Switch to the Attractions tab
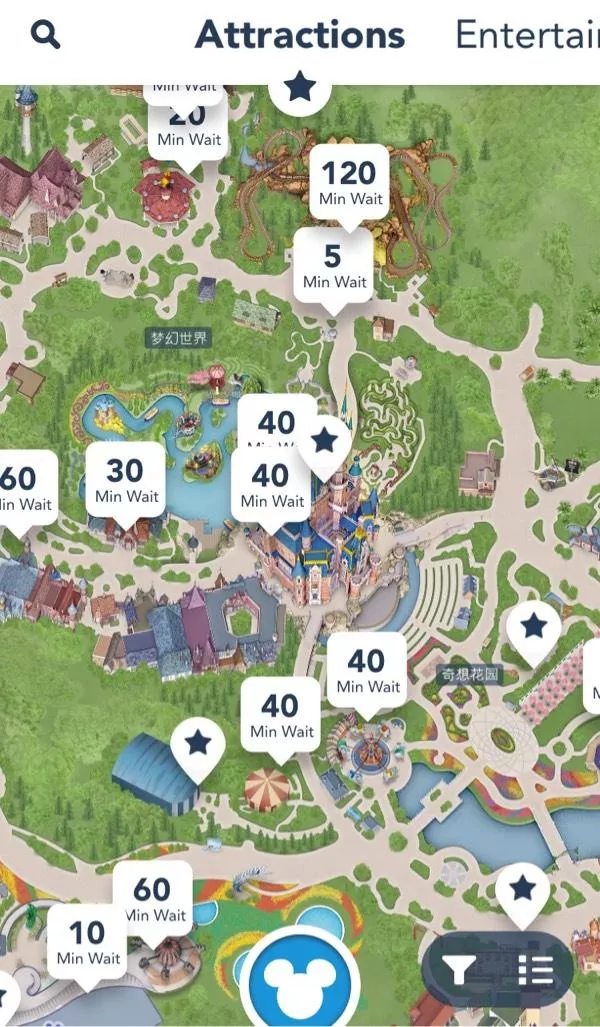 click(x=300, y=35)
